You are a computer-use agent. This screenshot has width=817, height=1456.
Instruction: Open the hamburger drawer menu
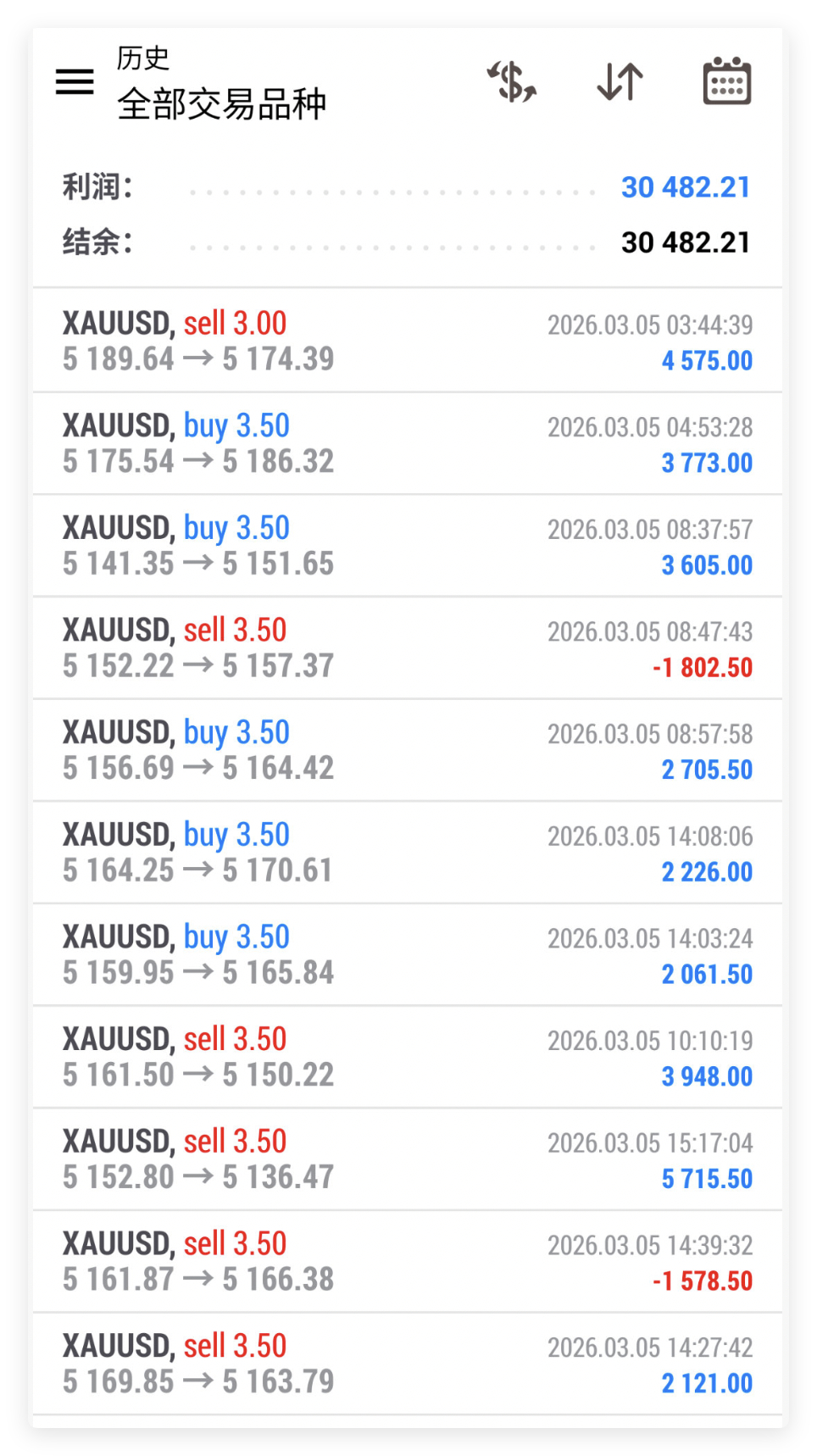pos(75,82)
